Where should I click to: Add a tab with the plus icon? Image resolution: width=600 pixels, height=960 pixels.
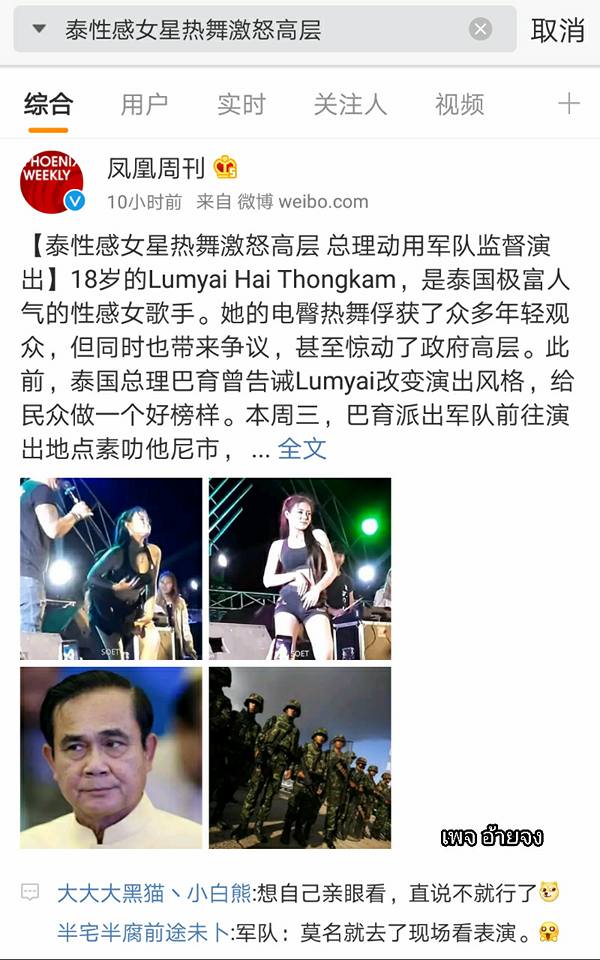(568, 103)
